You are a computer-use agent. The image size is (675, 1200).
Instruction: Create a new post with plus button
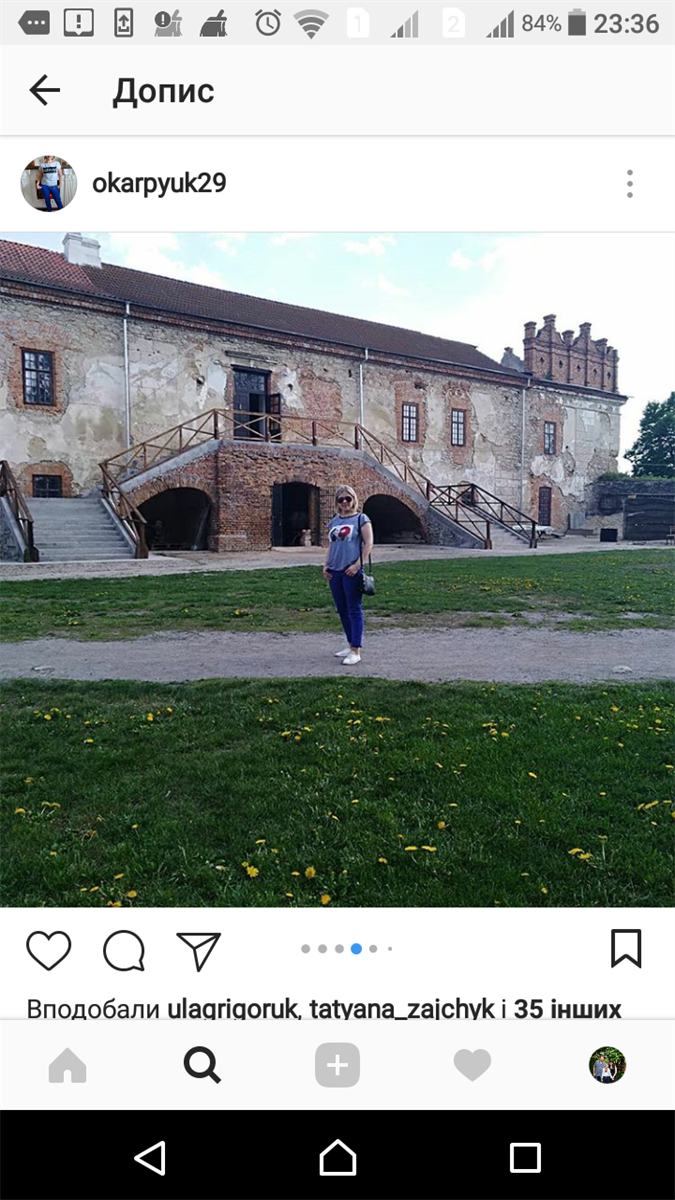click(337, 1066)
